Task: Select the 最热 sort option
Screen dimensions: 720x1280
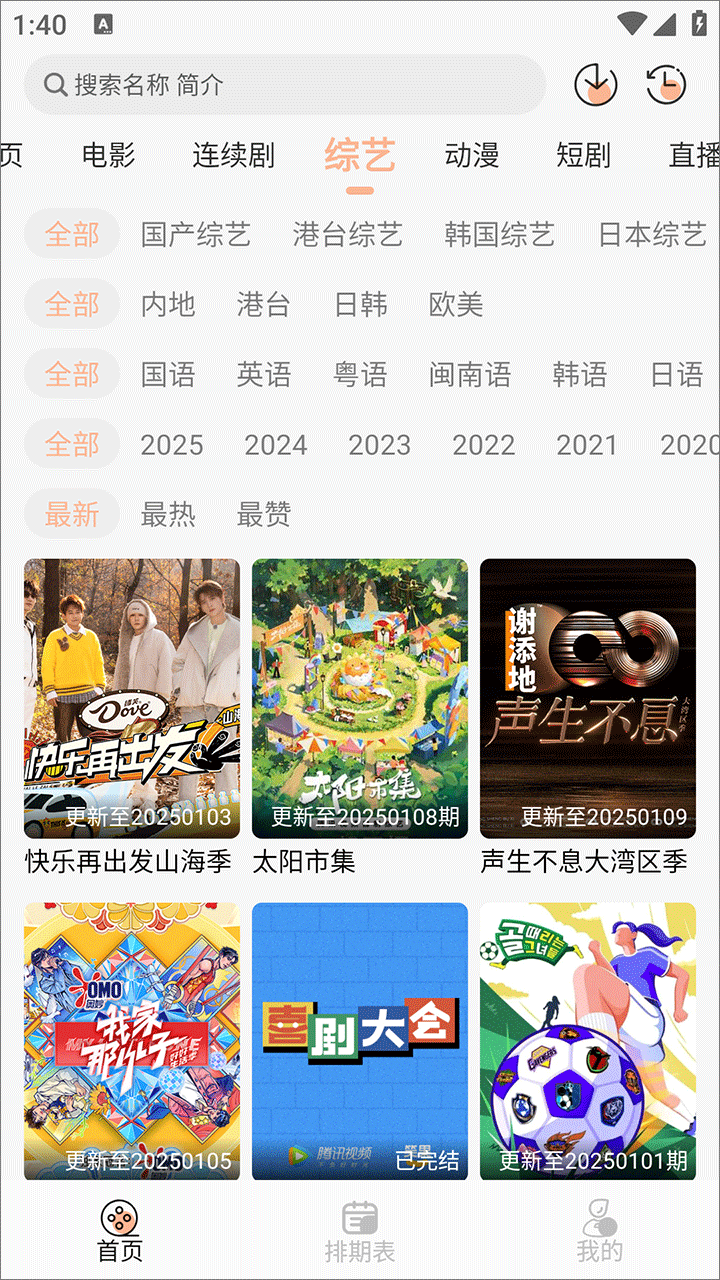Action: click(166, 514)
